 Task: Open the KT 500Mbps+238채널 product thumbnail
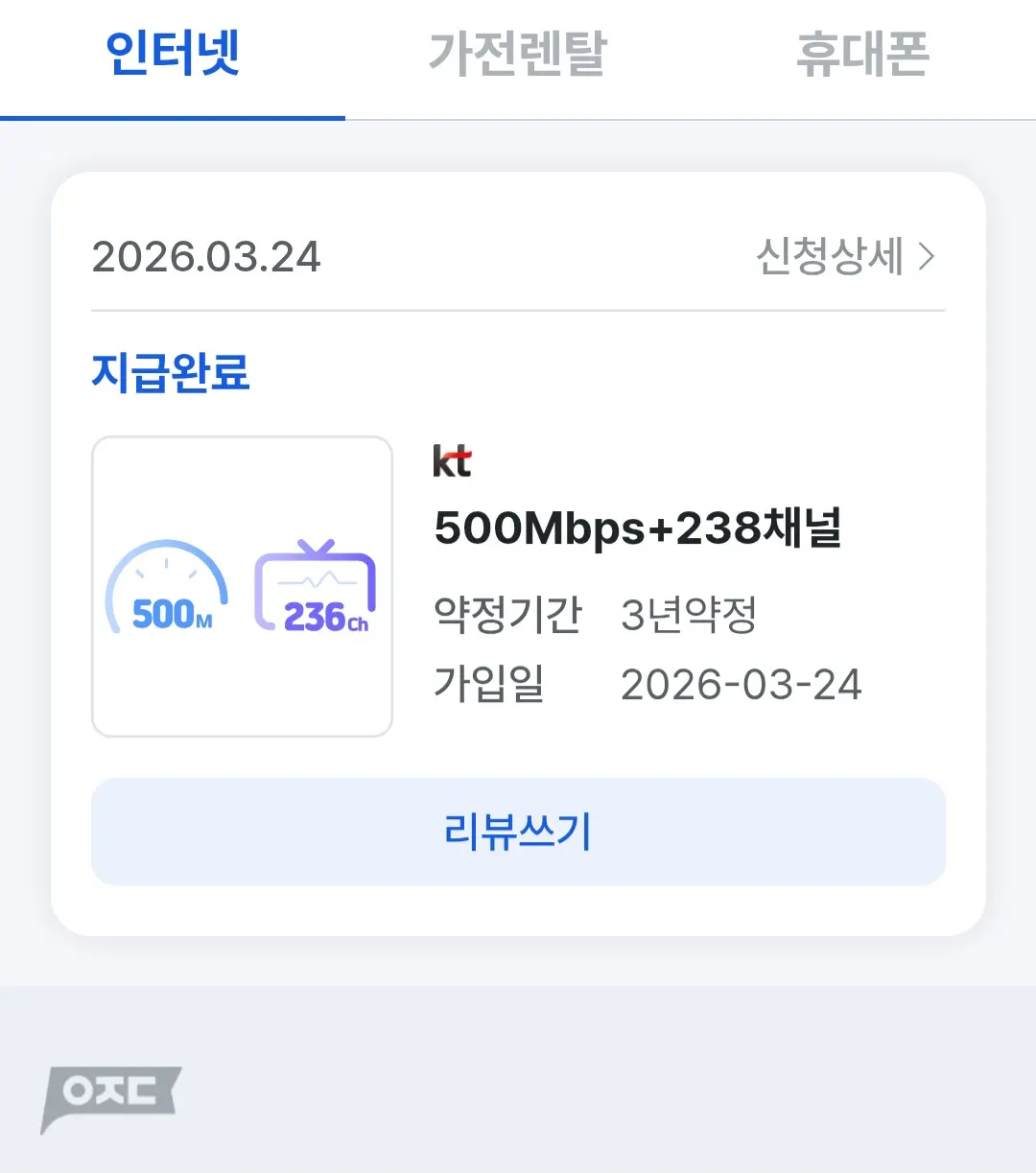click(242, 587)
